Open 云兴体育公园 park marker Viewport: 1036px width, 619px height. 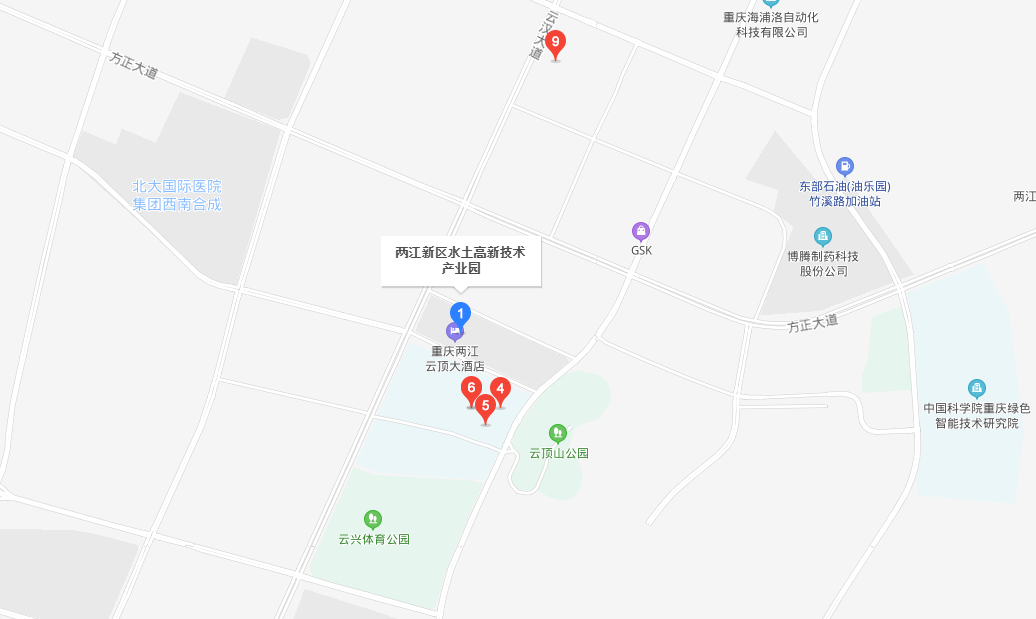pos(373,519)
